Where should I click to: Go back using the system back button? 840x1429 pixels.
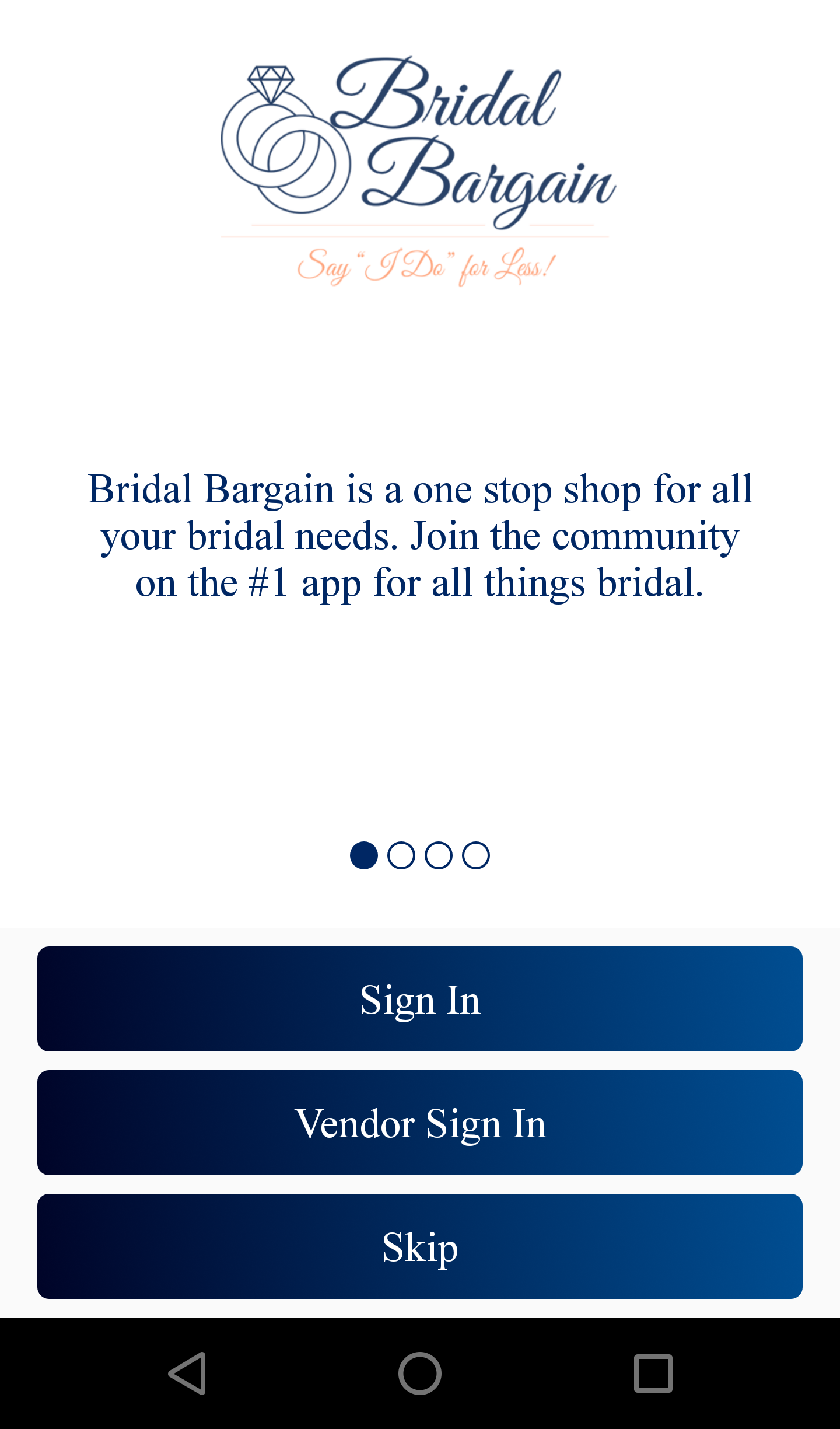(x=188, y=1374)
